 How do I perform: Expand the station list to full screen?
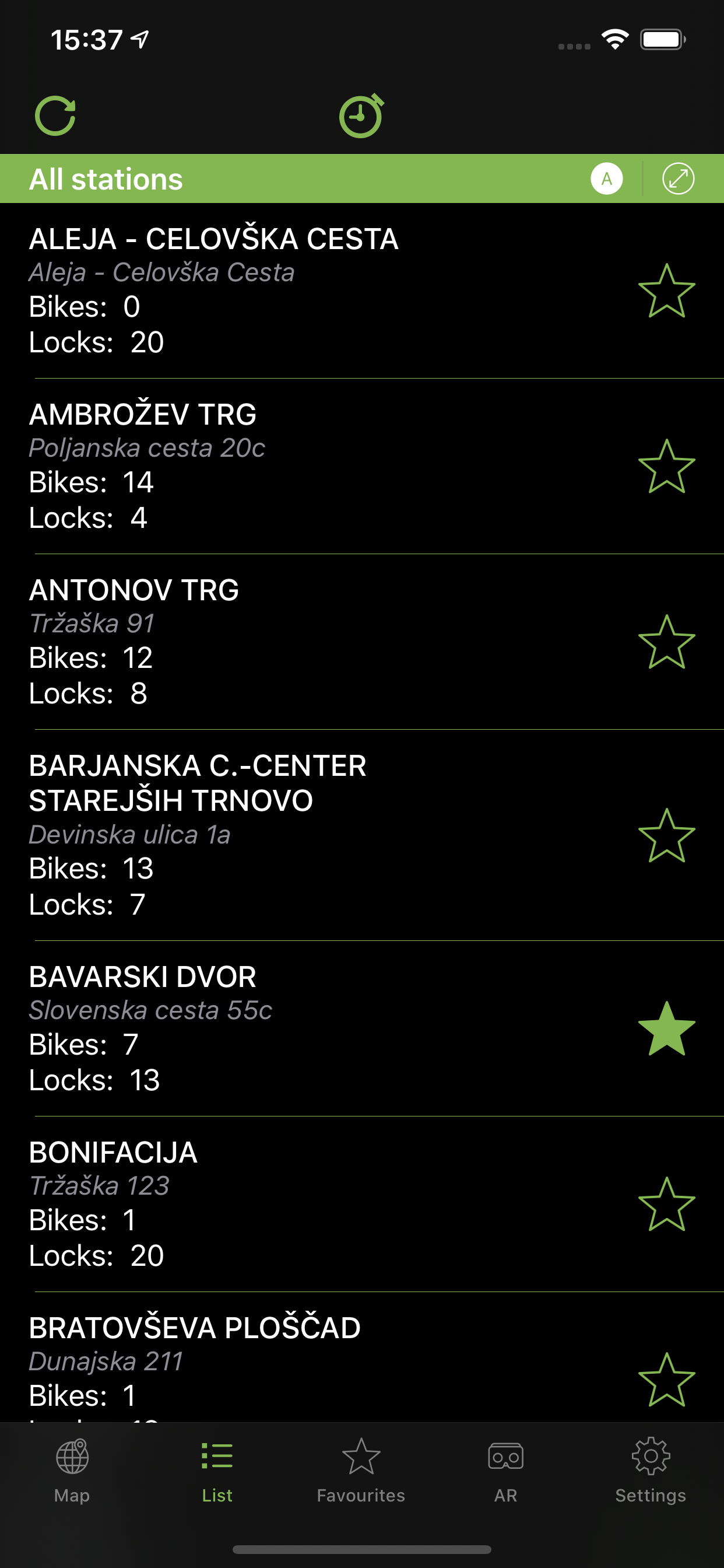click(678, 179)
